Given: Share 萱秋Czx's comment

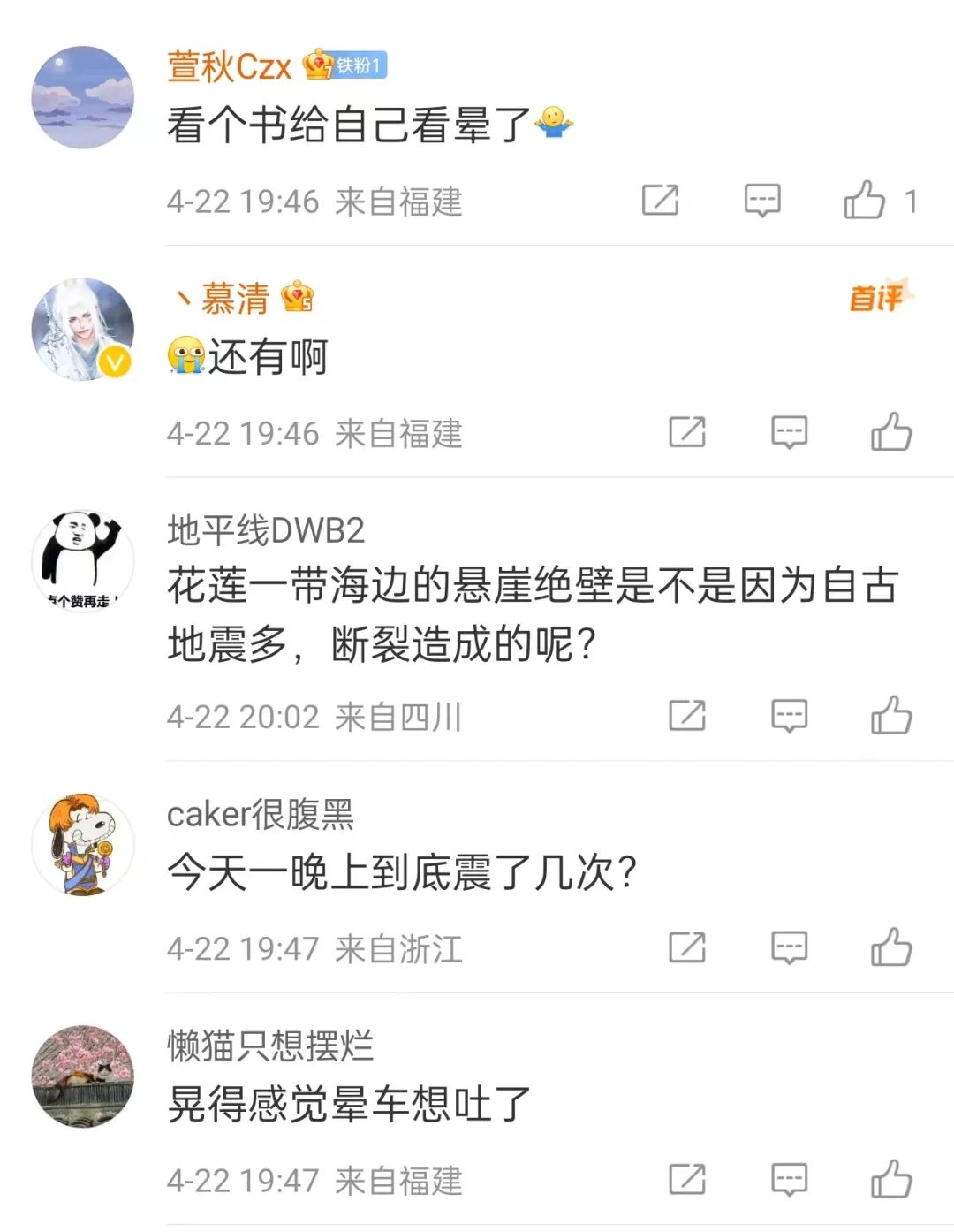Looking at the screenshot, I should click(x=660, y=201).
